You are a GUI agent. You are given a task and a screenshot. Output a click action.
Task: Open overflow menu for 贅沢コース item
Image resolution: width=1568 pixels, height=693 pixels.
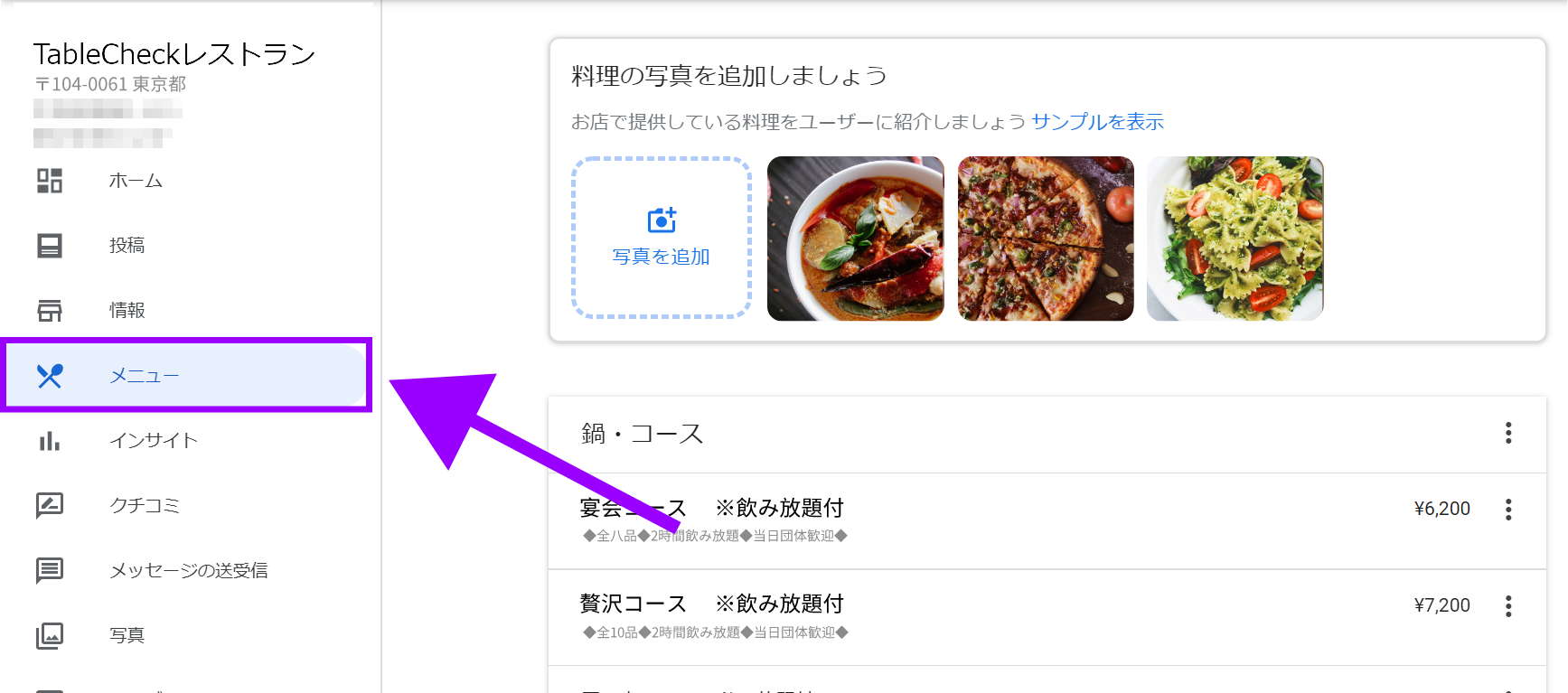(1507, 606)
